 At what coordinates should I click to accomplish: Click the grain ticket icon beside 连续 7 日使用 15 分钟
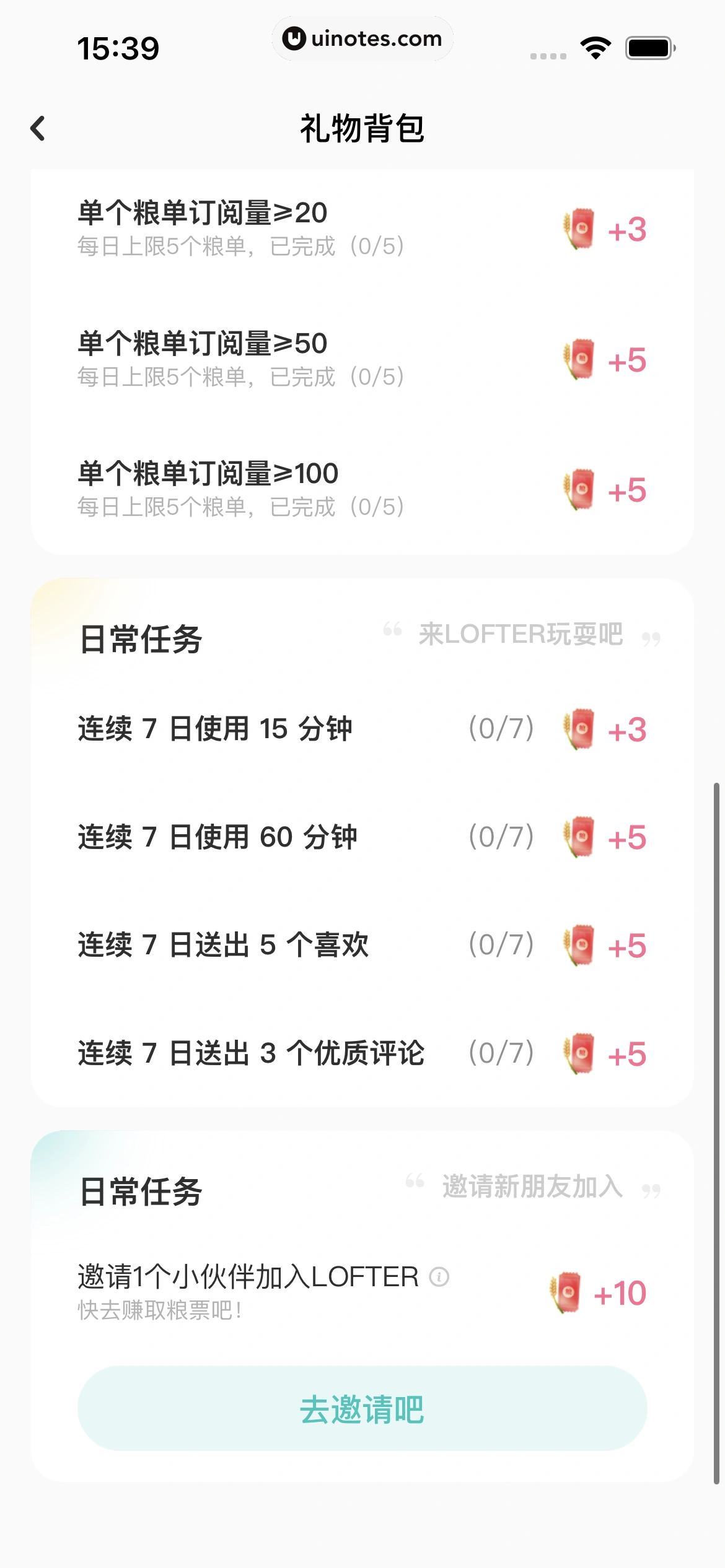[578, 729]
